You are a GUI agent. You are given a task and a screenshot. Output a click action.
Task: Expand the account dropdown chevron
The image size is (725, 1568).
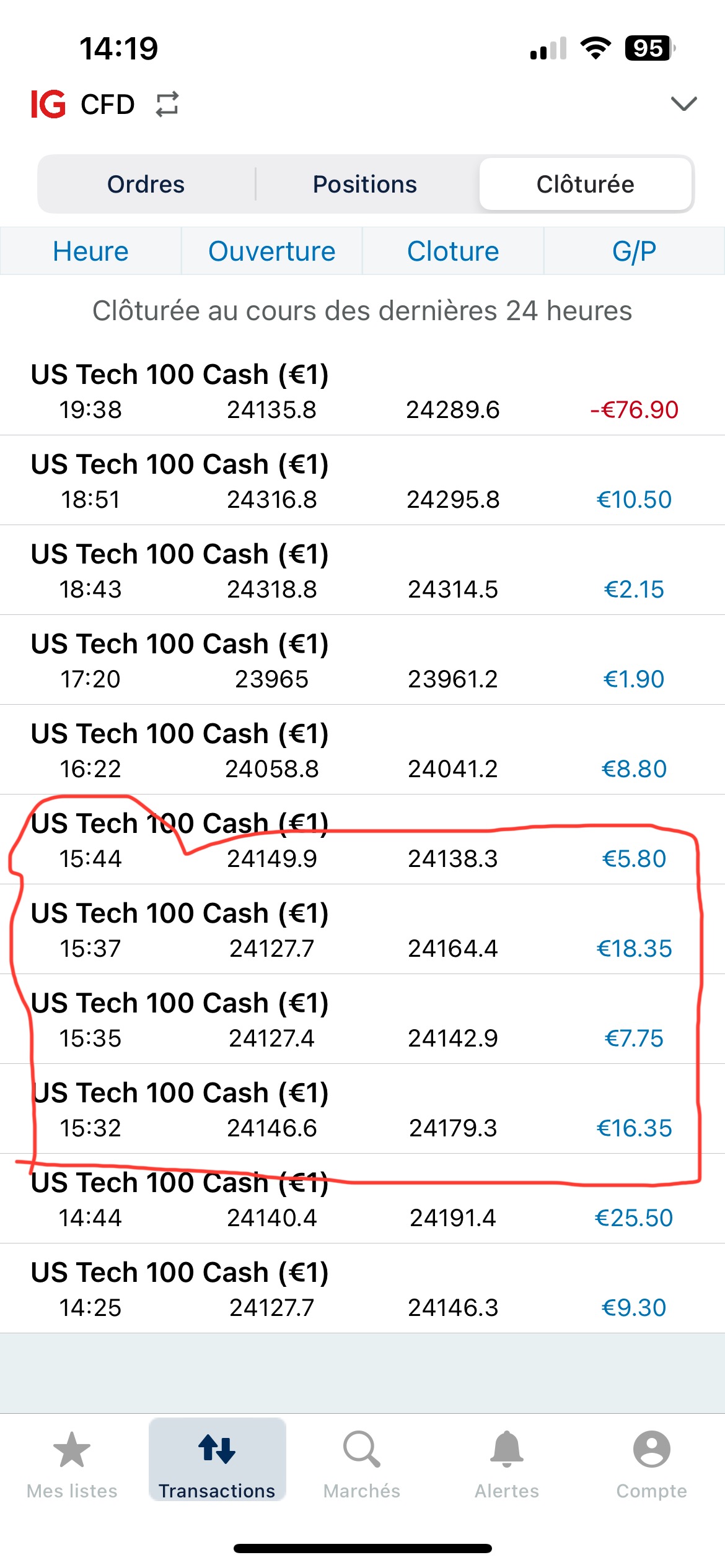[683, 103]
